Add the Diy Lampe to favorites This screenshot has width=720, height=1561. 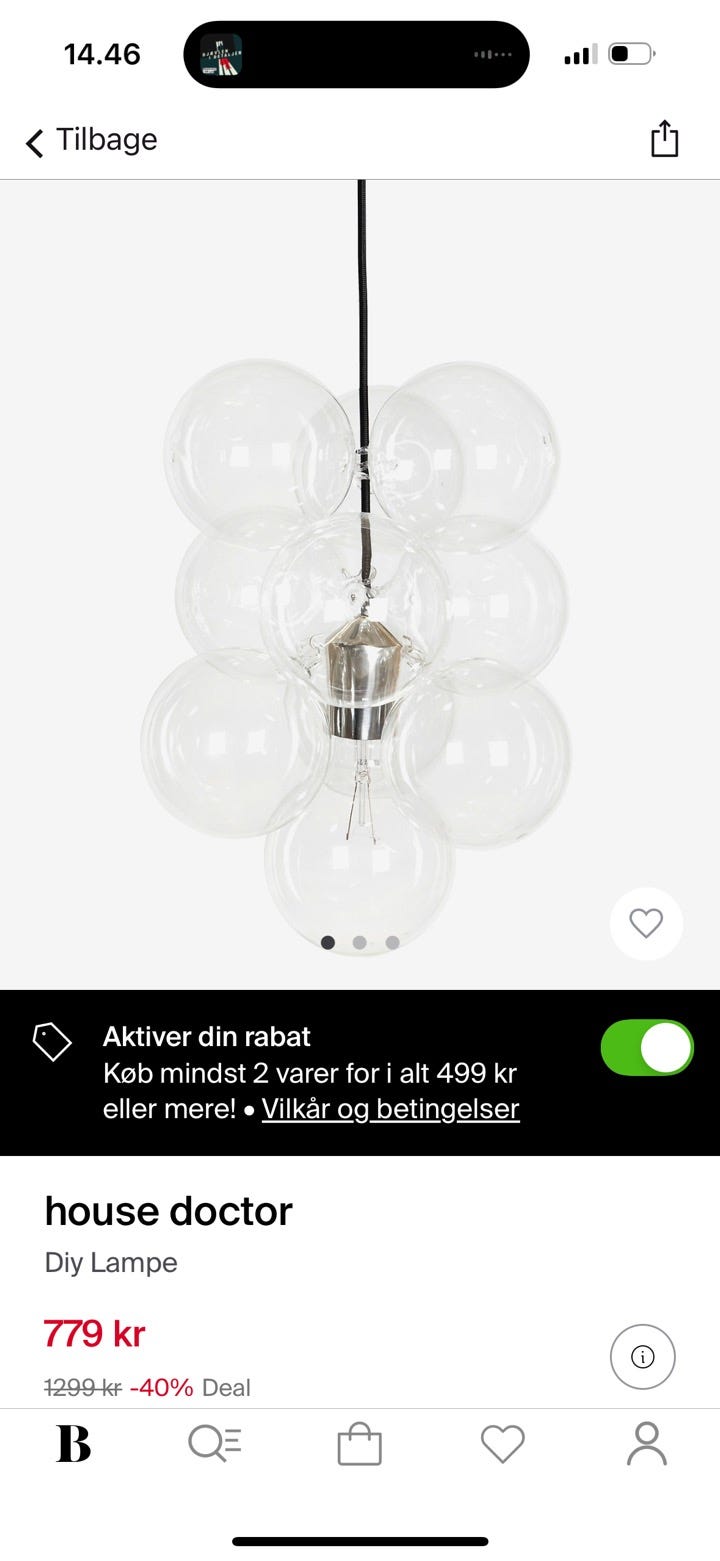[x=646, y=924]
